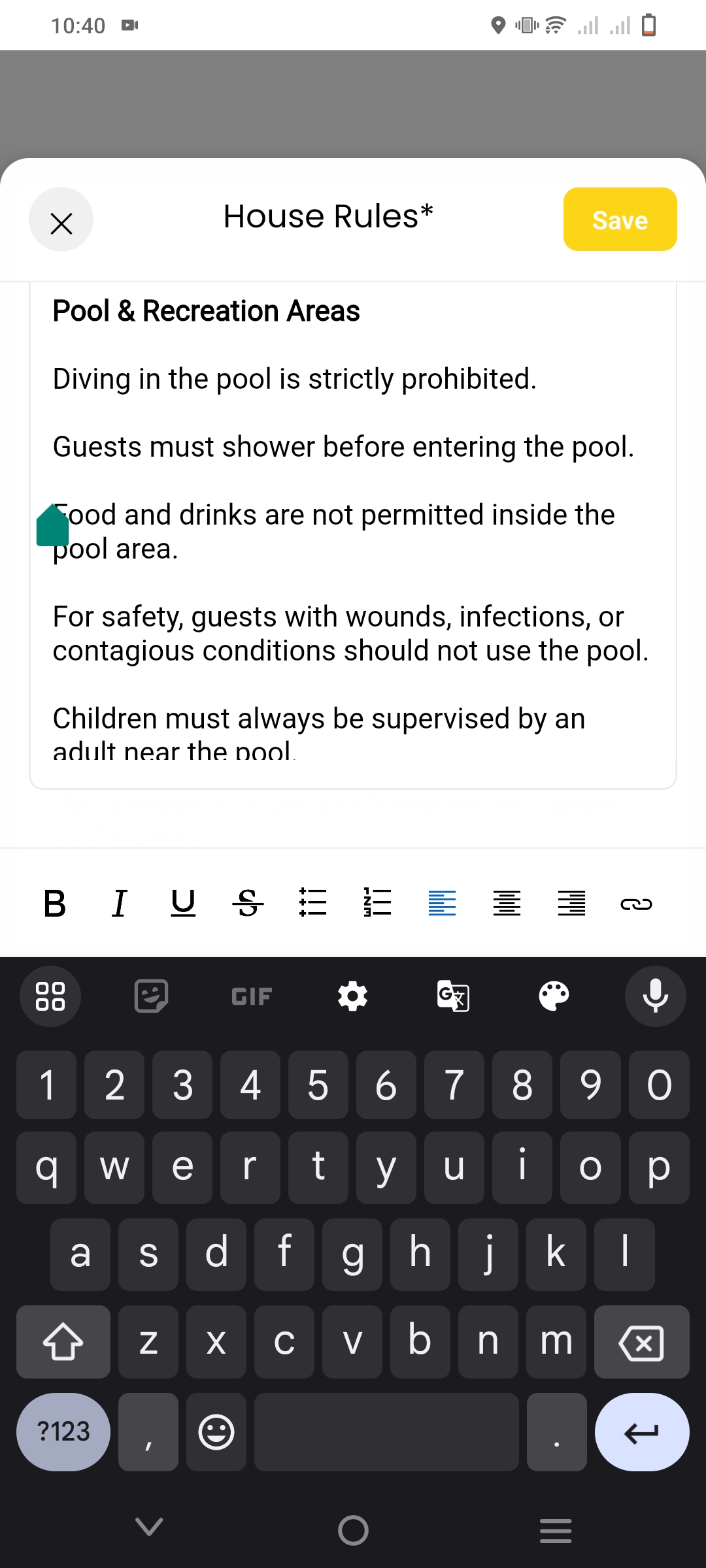This screenshot has width=706, height=1568.
Task: Apply bold formatting
Action: [54, 904]
